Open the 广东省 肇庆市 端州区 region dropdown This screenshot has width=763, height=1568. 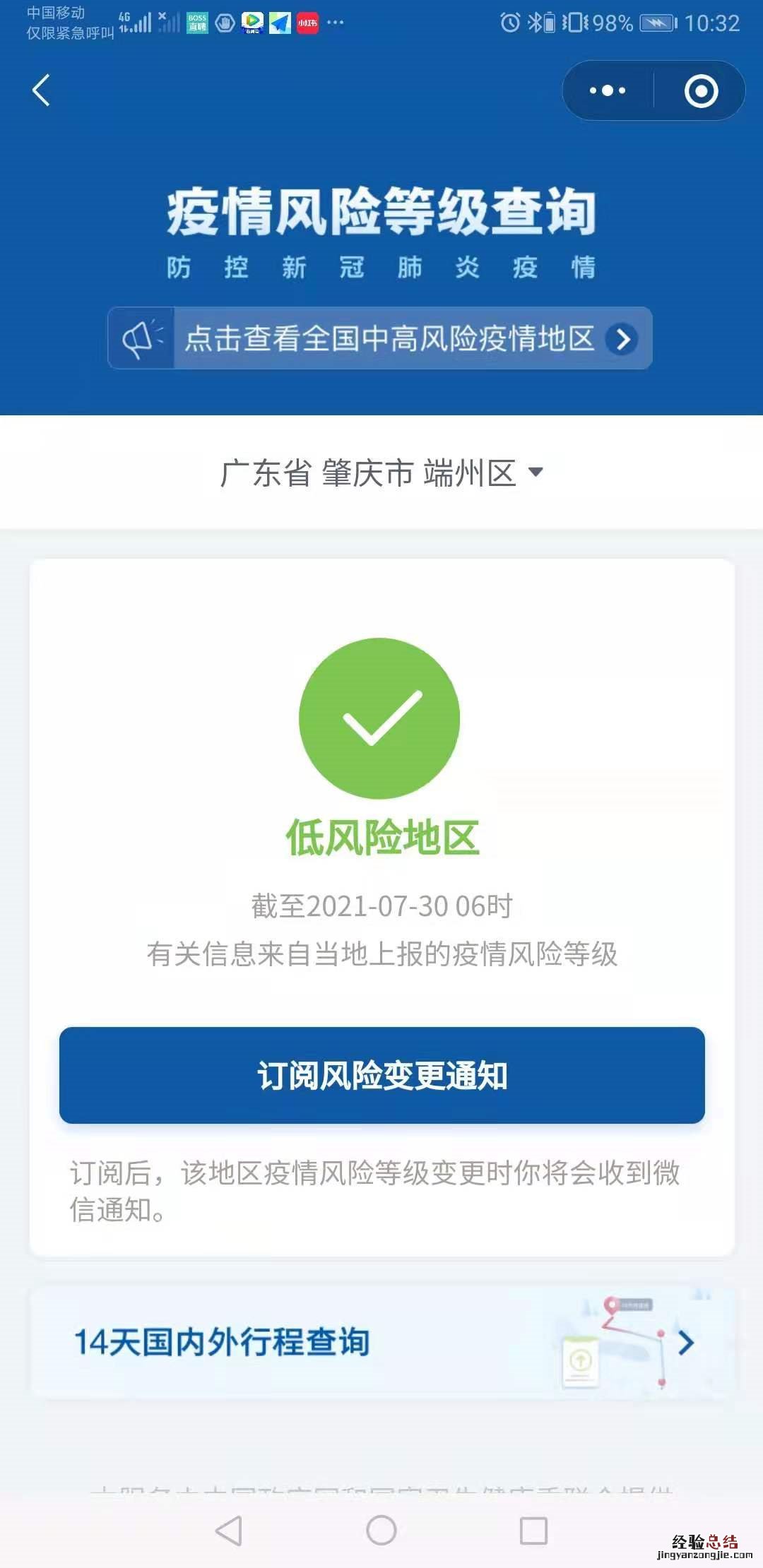point(381,473)
